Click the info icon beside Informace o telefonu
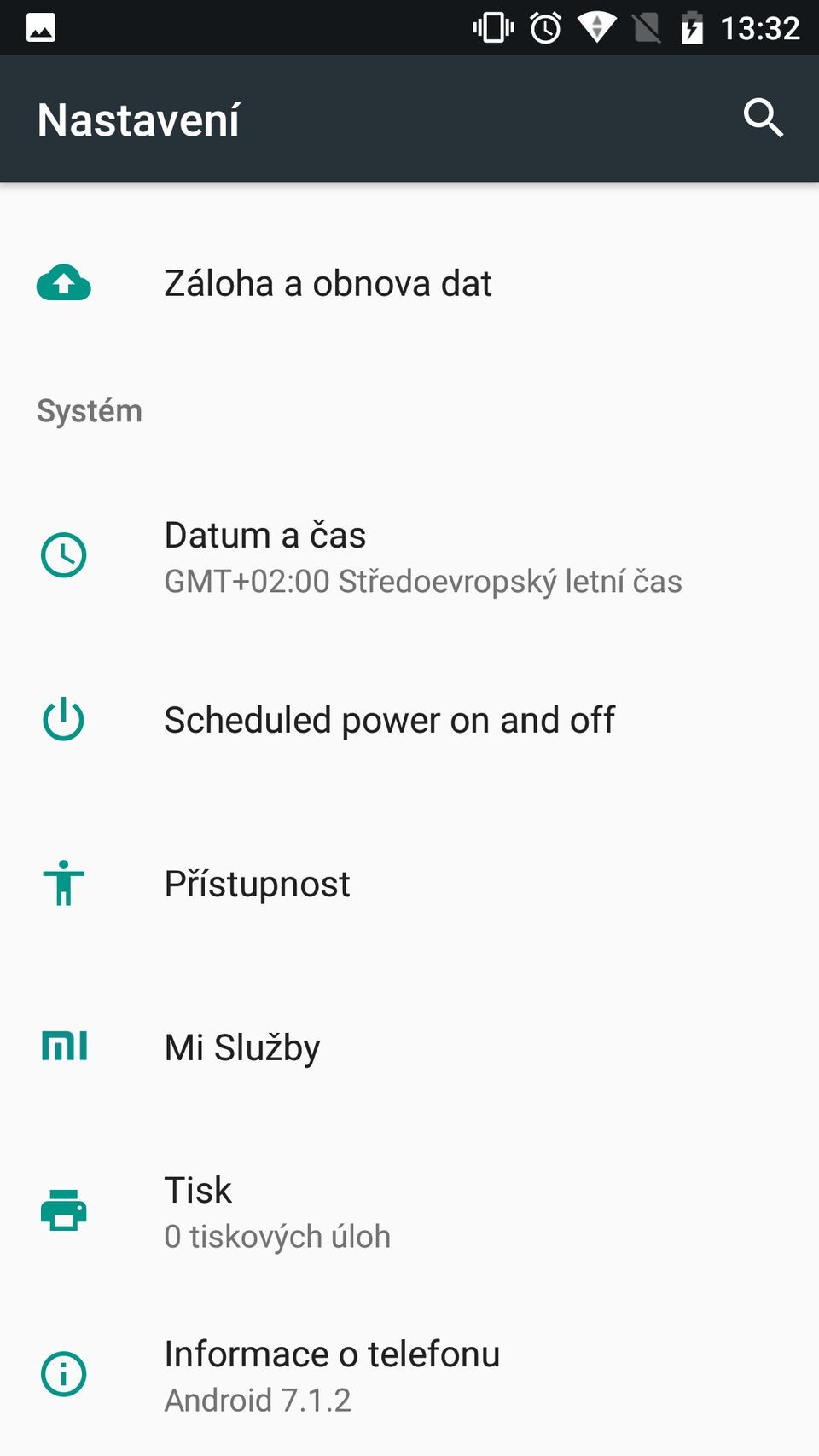 click(x=63, y=1373)
